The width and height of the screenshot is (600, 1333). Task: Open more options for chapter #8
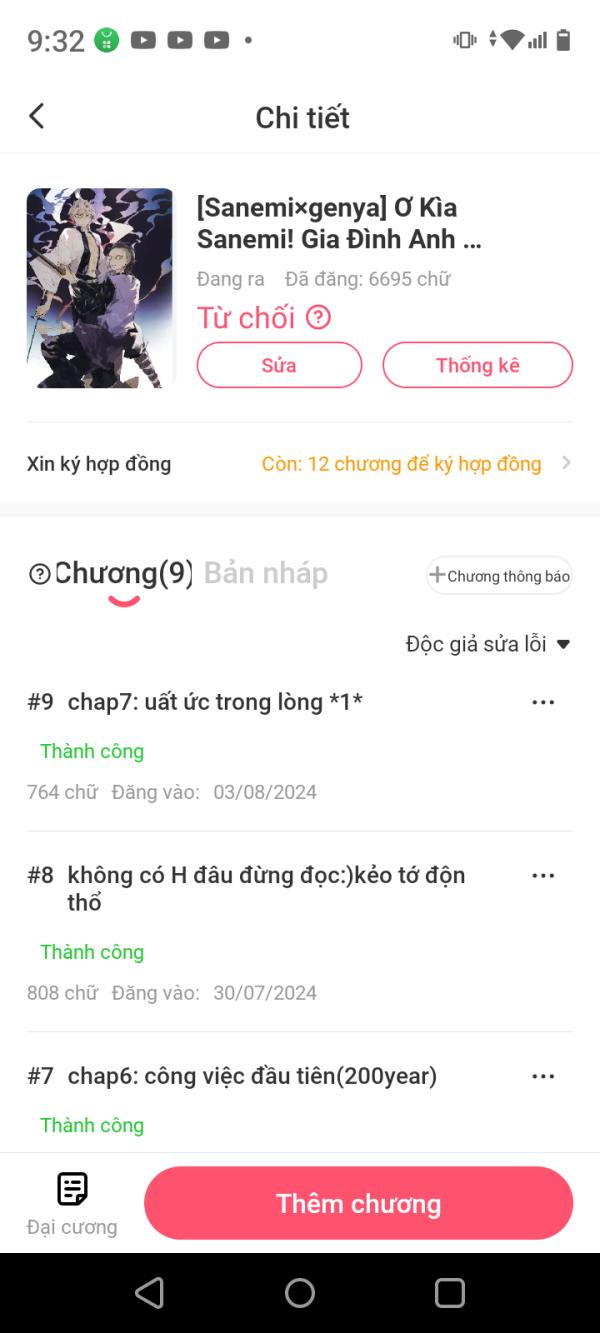coord(543,875)
